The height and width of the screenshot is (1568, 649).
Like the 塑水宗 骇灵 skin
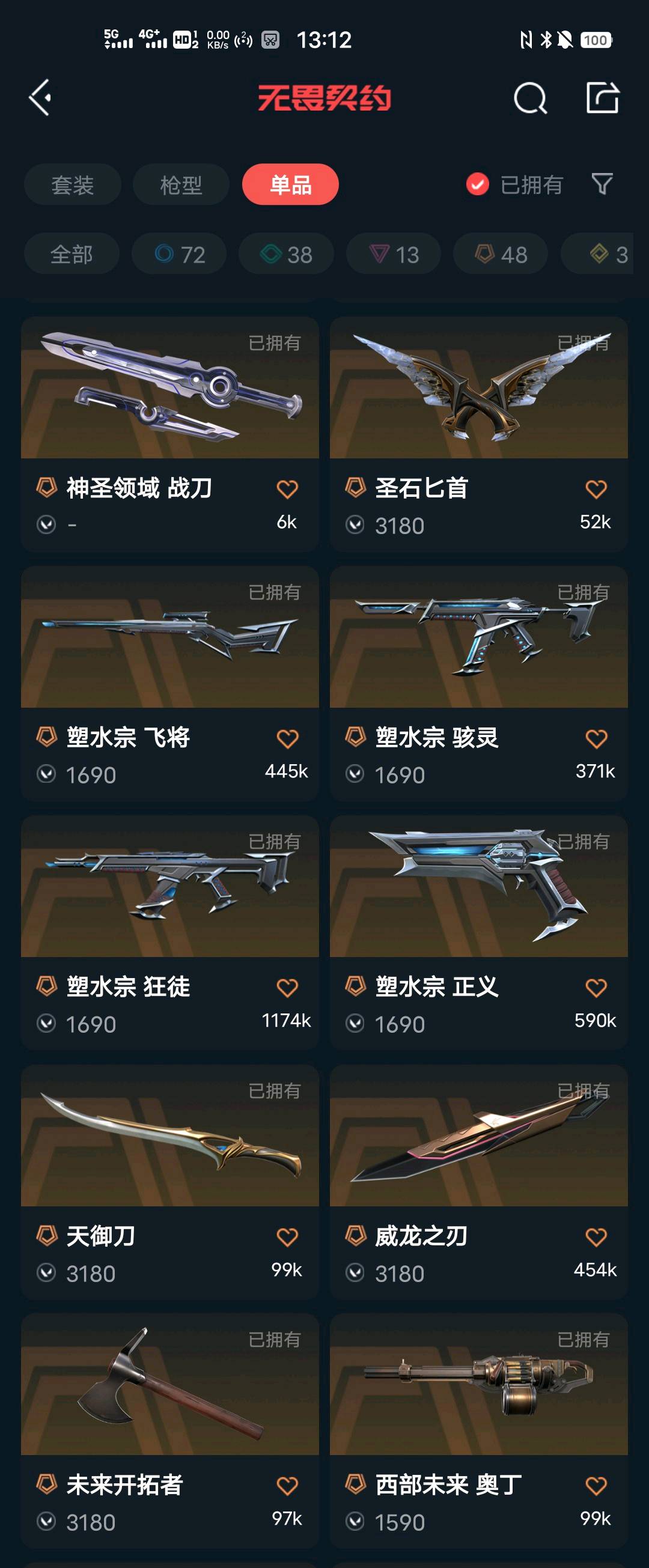[596, 739]
